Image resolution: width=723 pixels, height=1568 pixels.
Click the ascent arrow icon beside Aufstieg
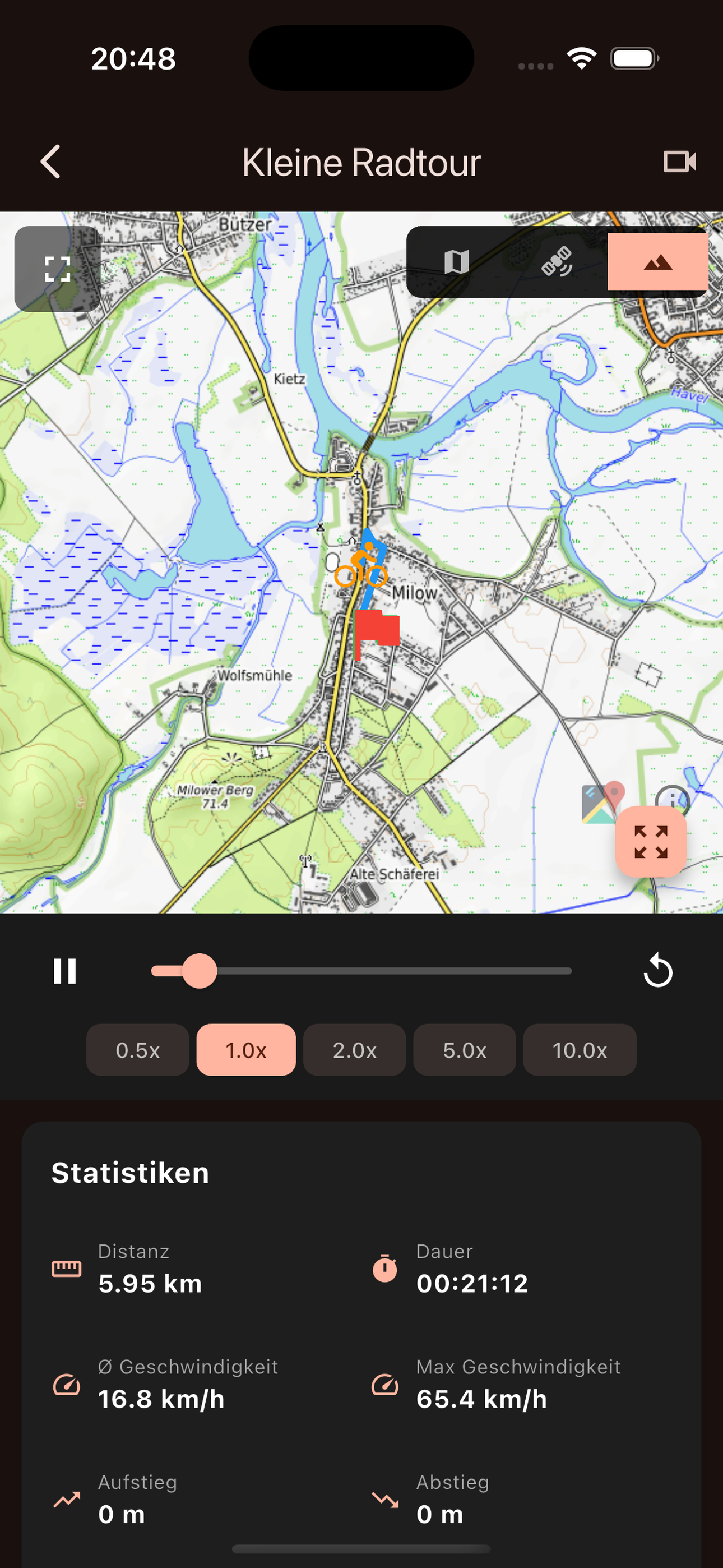point(67,1501)
